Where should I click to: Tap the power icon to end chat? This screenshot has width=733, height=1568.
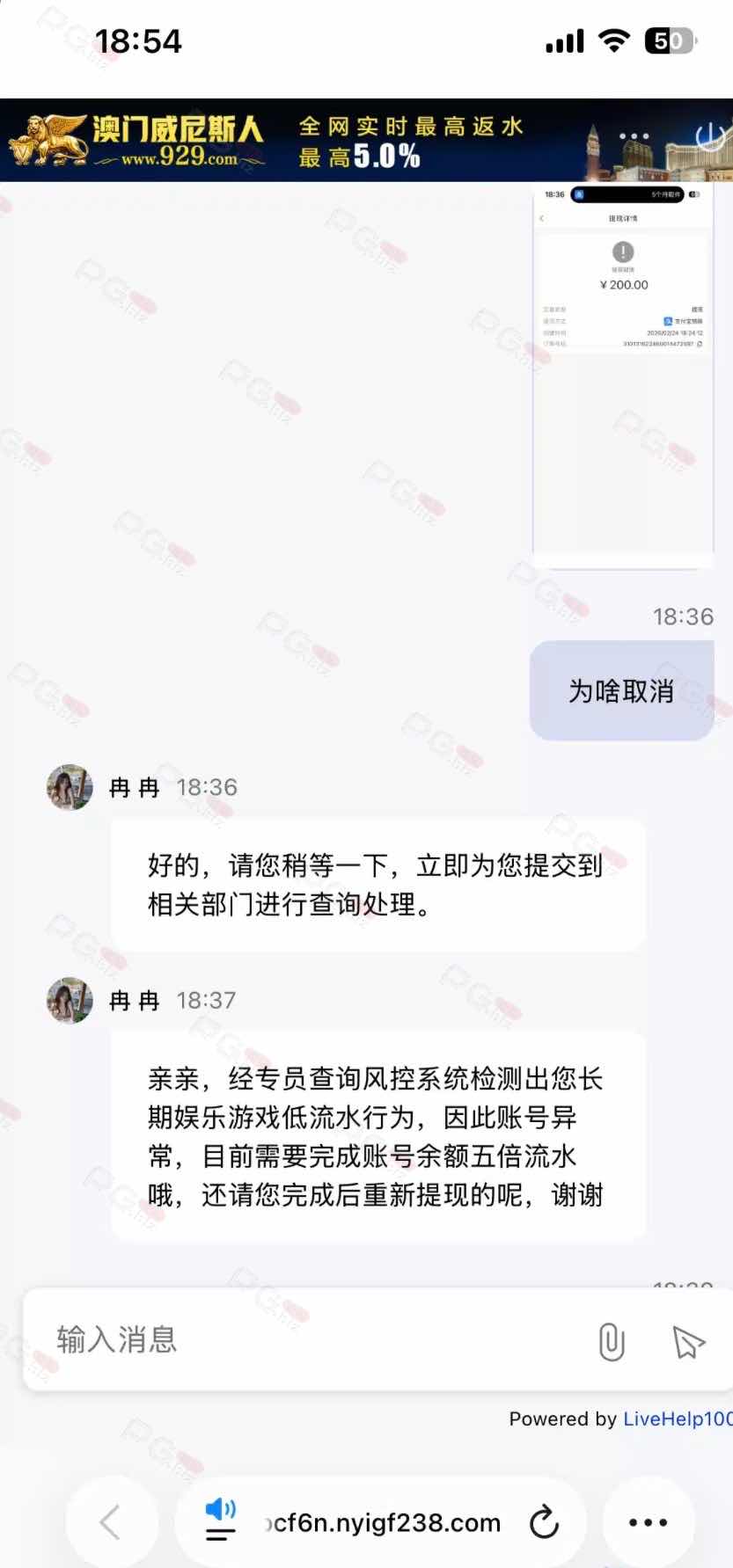pos(709,137)
